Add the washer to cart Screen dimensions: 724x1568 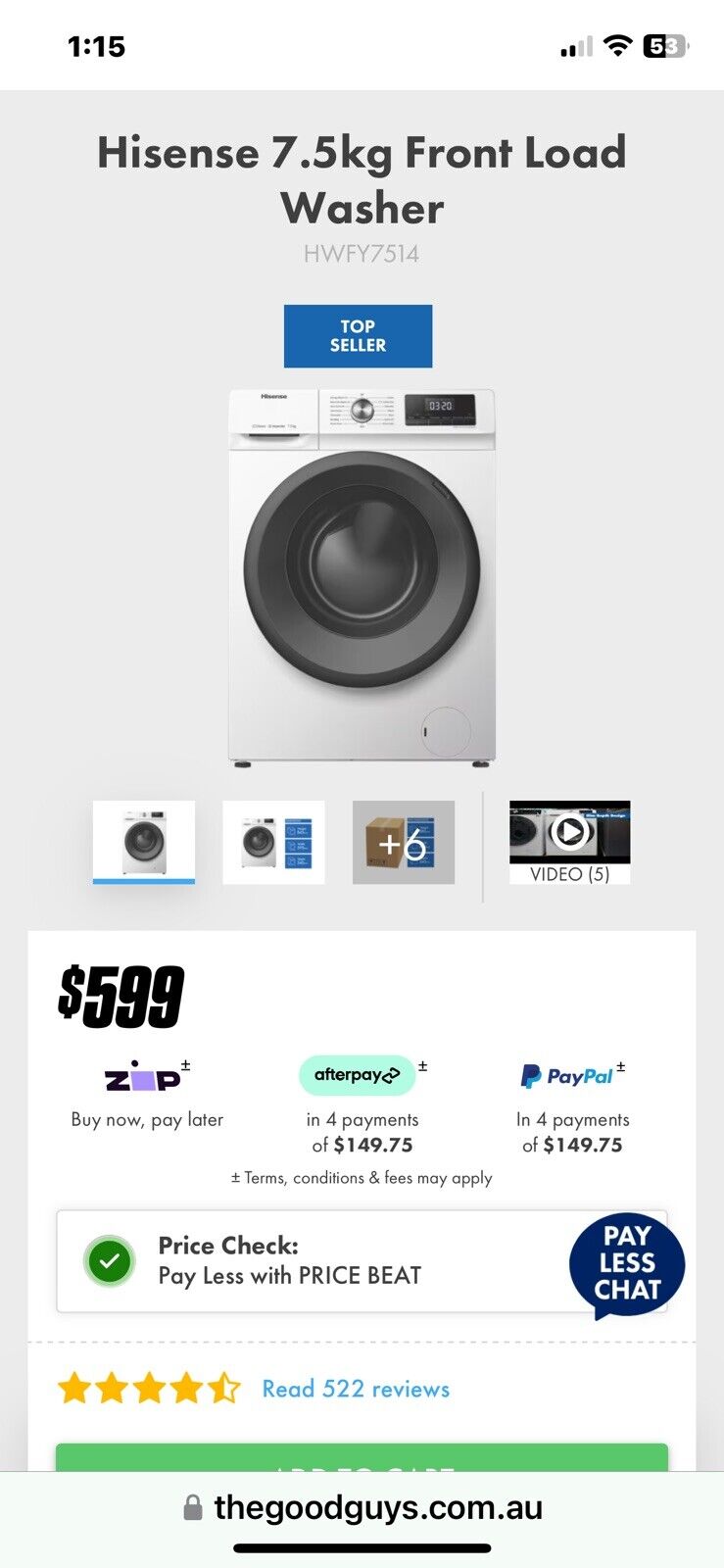(362, 1458)
